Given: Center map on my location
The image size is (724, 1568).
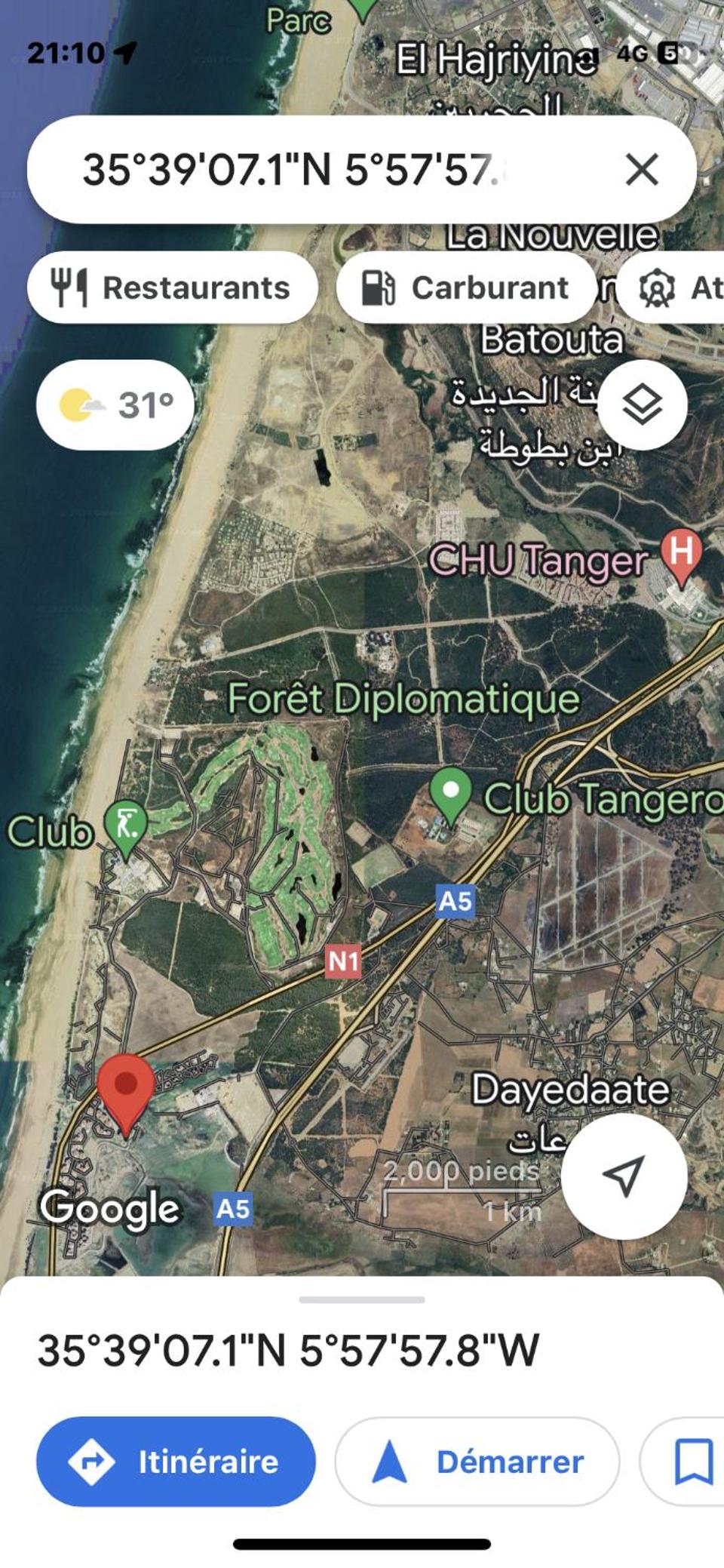Looking at the screenshot, I should (624, 1175).
